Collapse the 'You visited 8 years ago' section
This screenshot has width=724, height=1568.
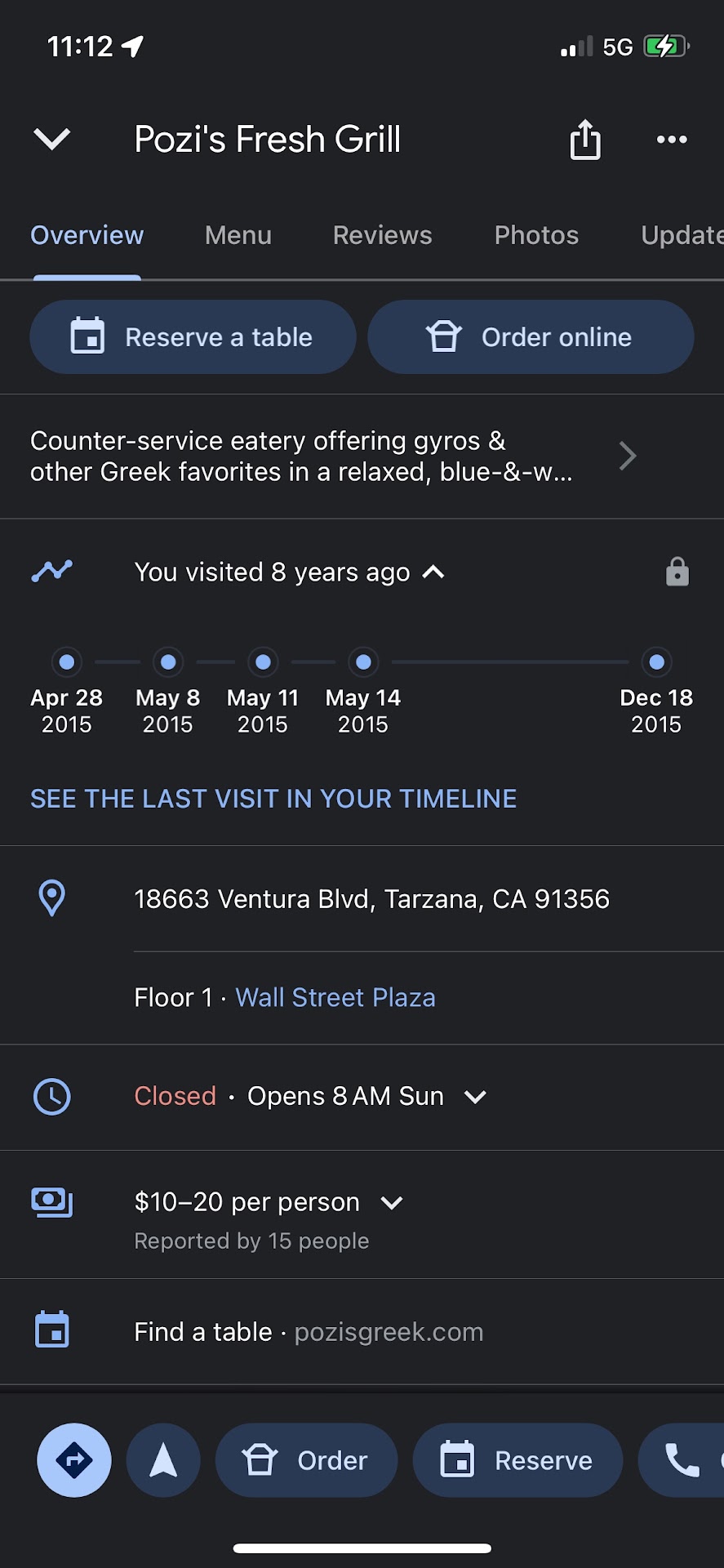click(x=433, y=572)
